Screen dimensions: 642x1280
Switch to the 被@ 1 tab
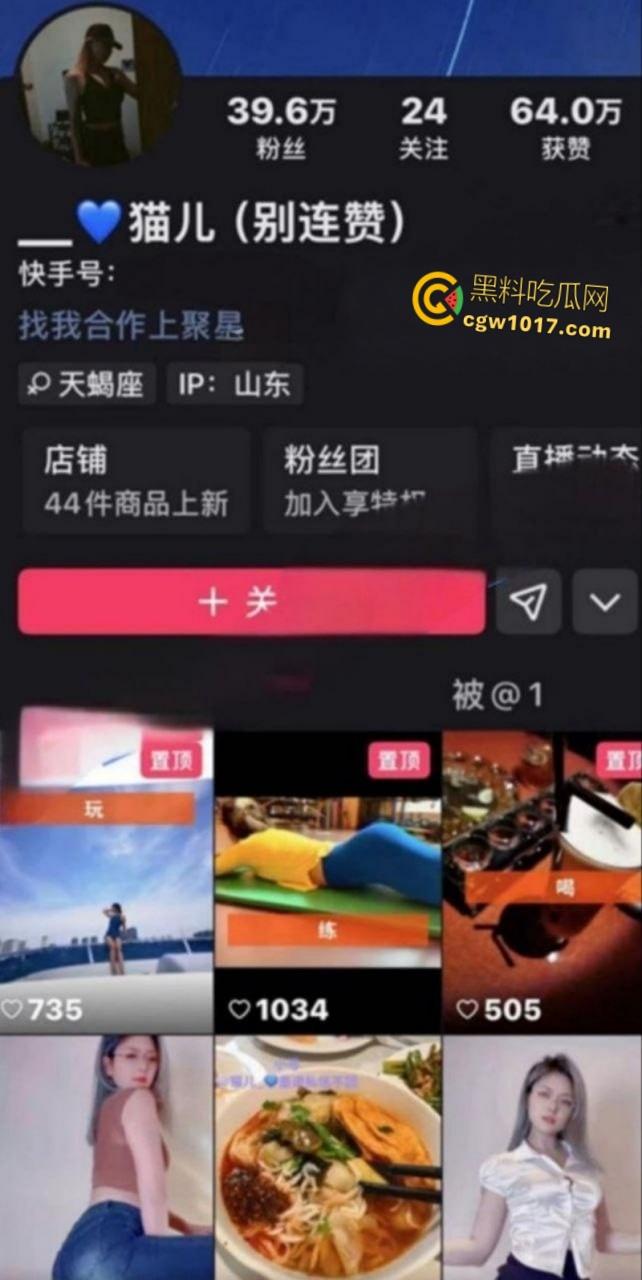[x=497, y=695]
